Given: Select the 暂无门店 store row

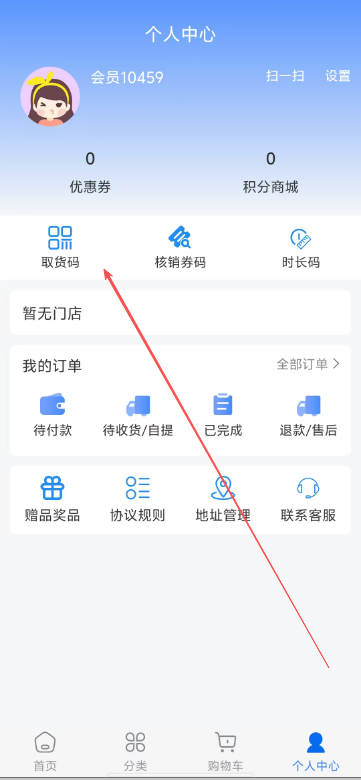Looking at the screenshot, I should click(180, 313).
